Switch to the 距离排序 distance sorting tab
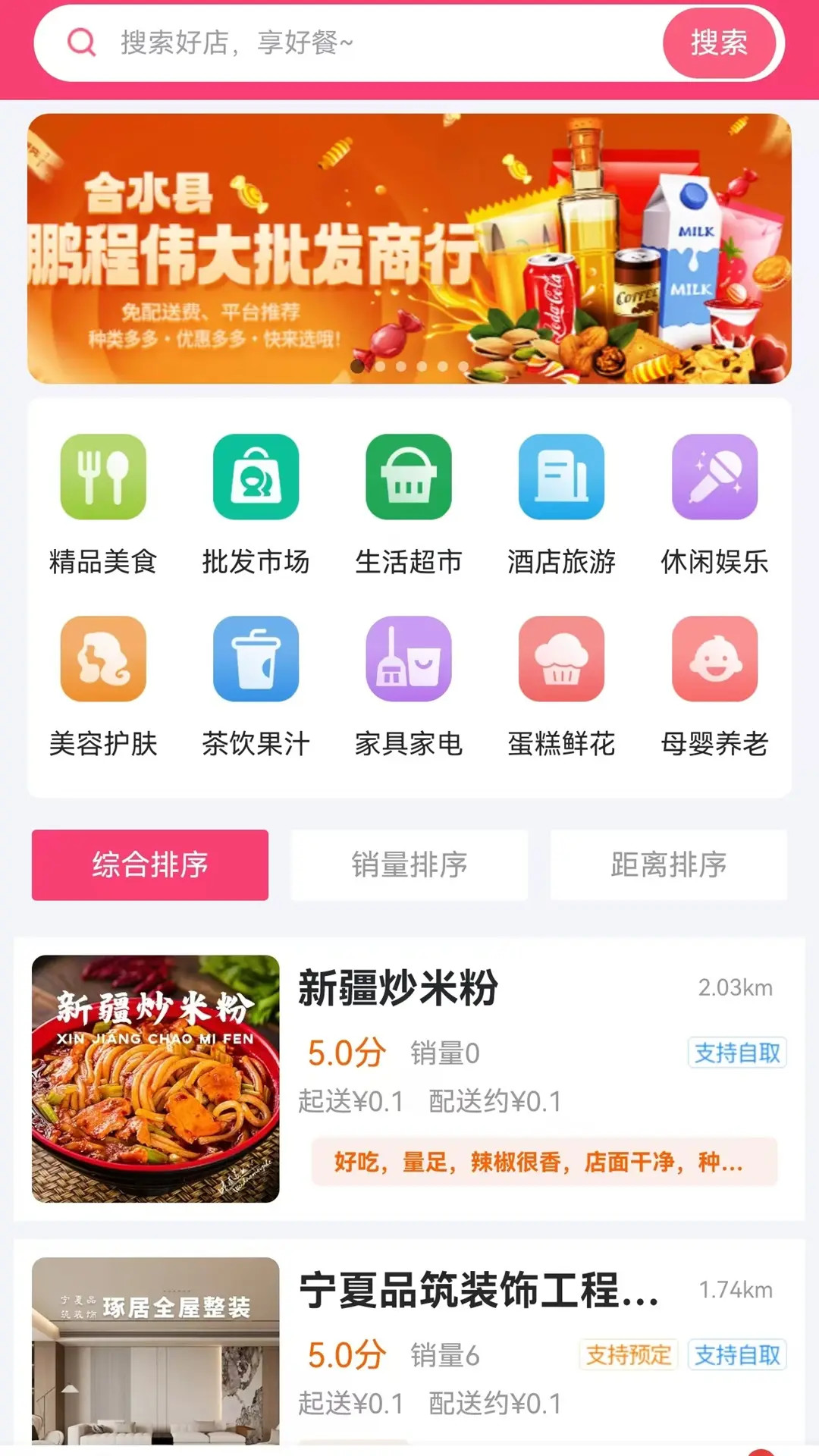Screen dimensions: 819x1456 (x=670, y=864)
